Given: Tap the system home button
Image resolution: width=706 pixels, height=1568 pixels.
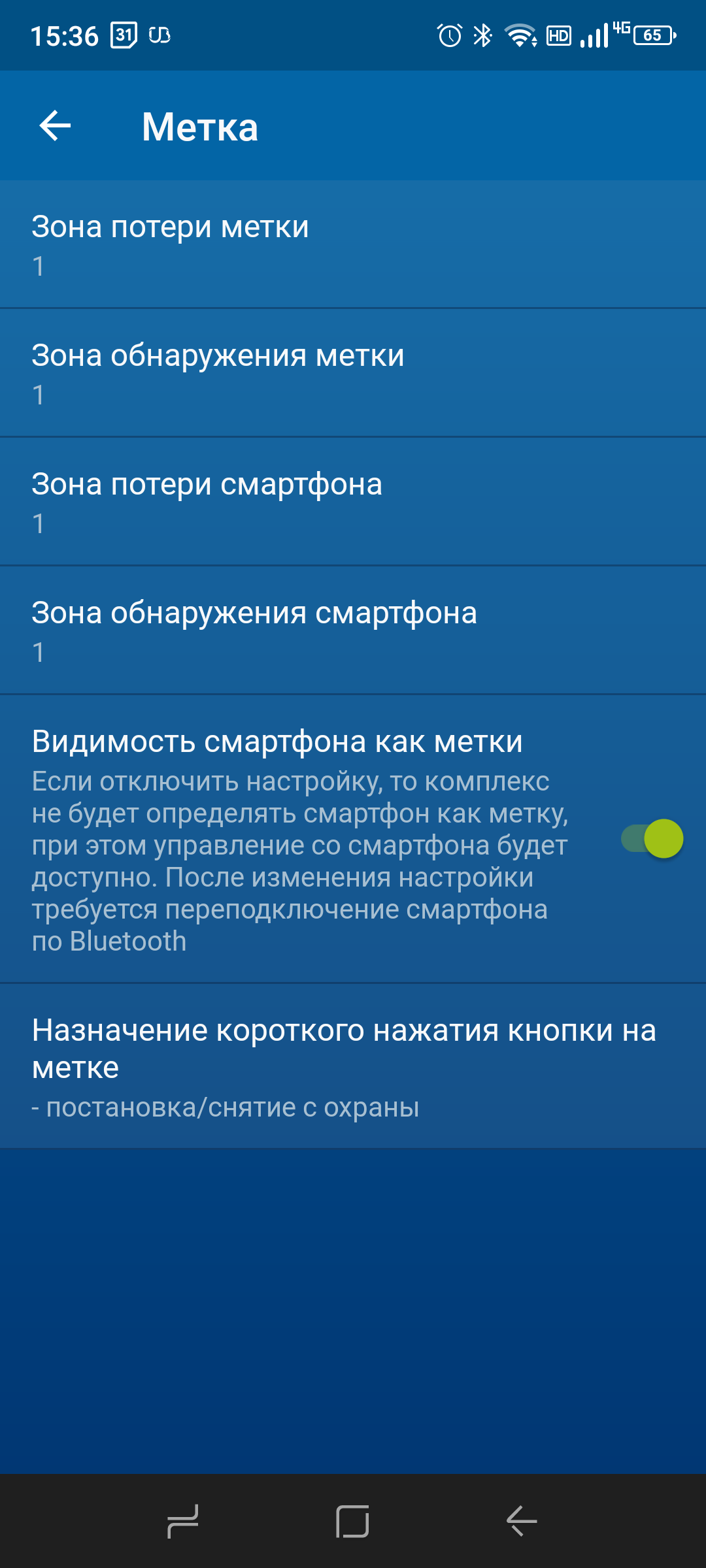Looking at the screenshot, I should tap(352, 1521).
